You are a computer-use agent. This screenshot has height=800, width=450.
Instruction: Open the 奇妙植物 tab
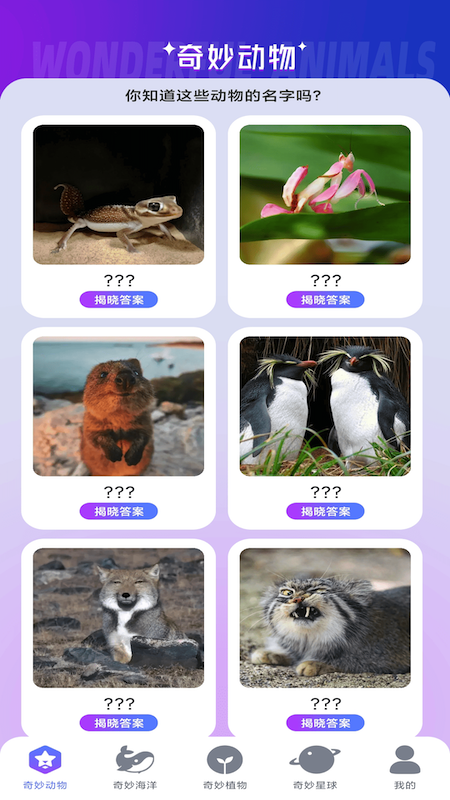225,767
